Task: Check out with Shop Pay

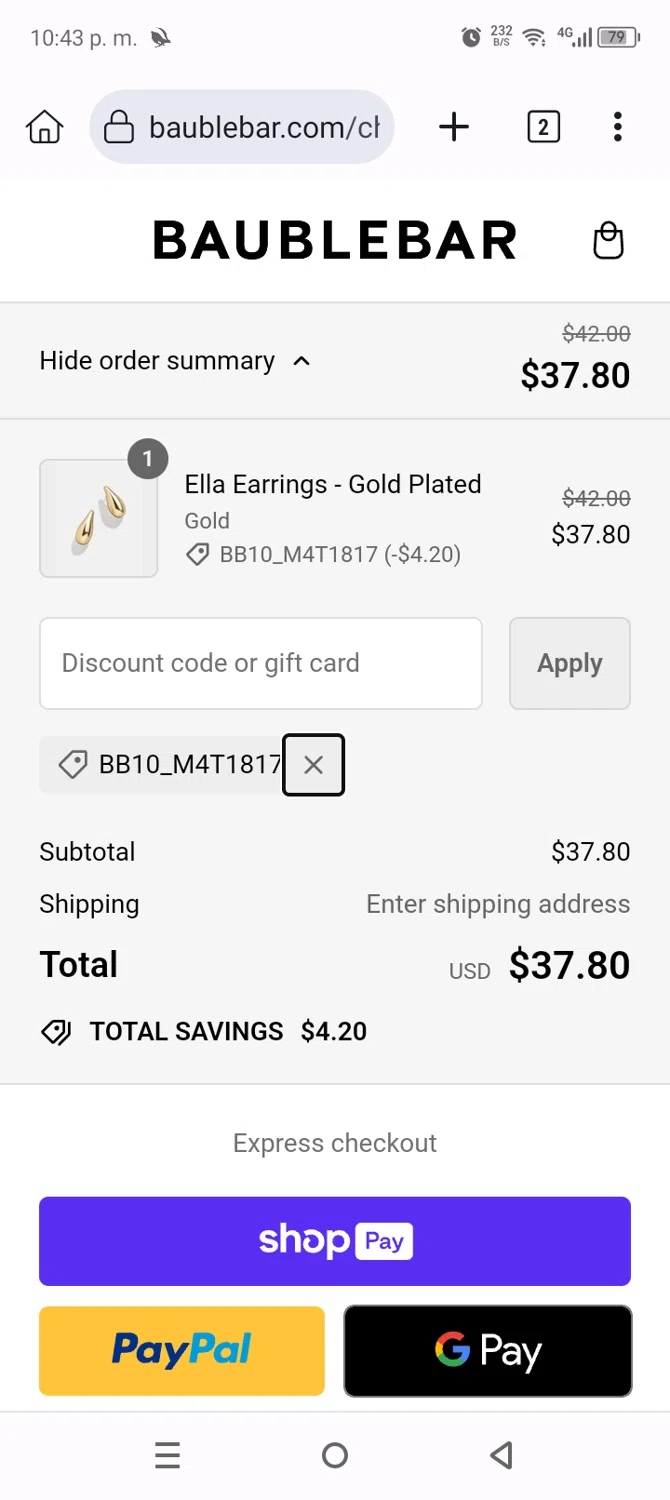Action: pos(335,1241)
